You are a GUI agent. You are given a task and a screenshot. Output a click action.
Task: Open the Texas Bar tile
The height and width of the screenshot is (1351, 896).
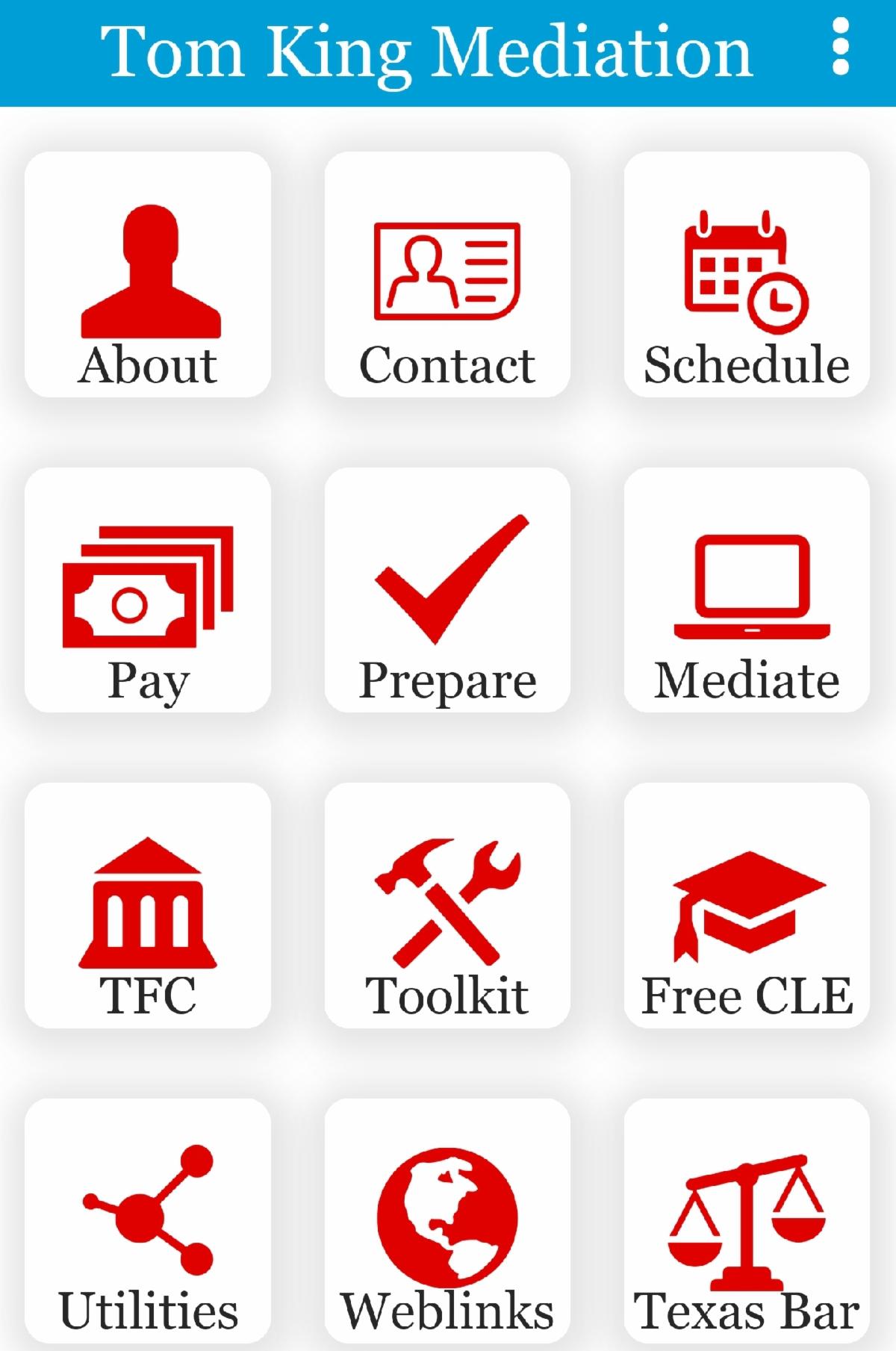[x=747, y=1221]
